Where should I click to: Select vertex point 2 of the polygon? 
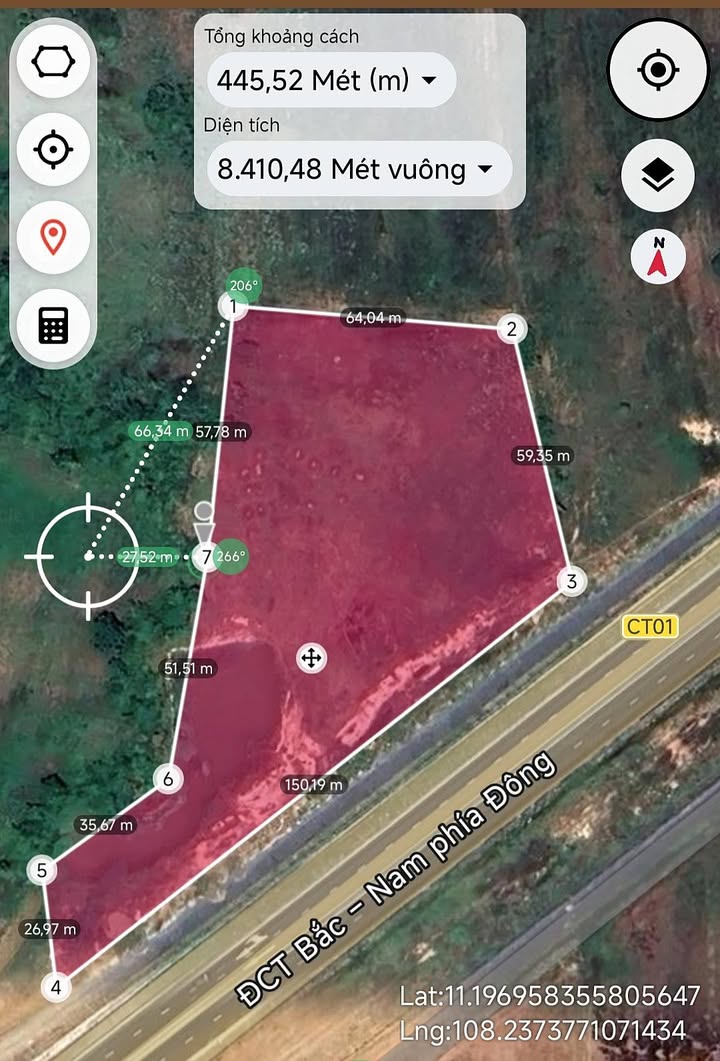tap(511, 329)
